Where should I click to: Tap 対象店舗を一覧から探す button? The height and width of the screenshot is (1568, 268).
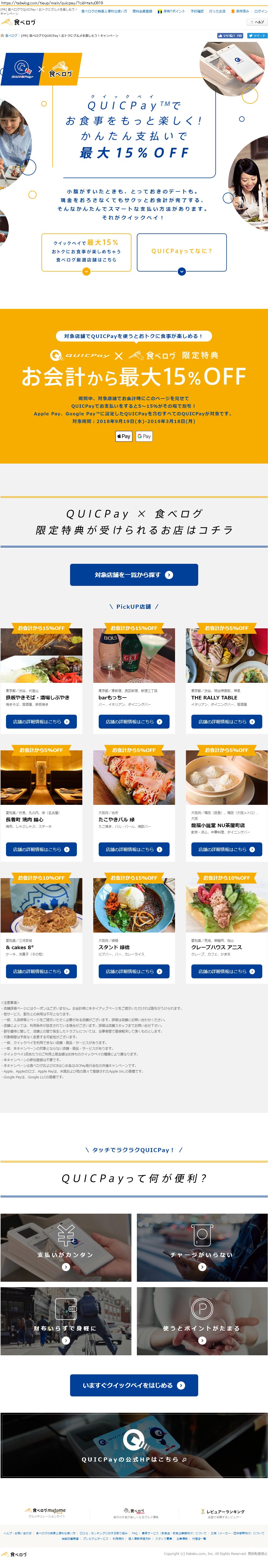(x=134, y=575)
